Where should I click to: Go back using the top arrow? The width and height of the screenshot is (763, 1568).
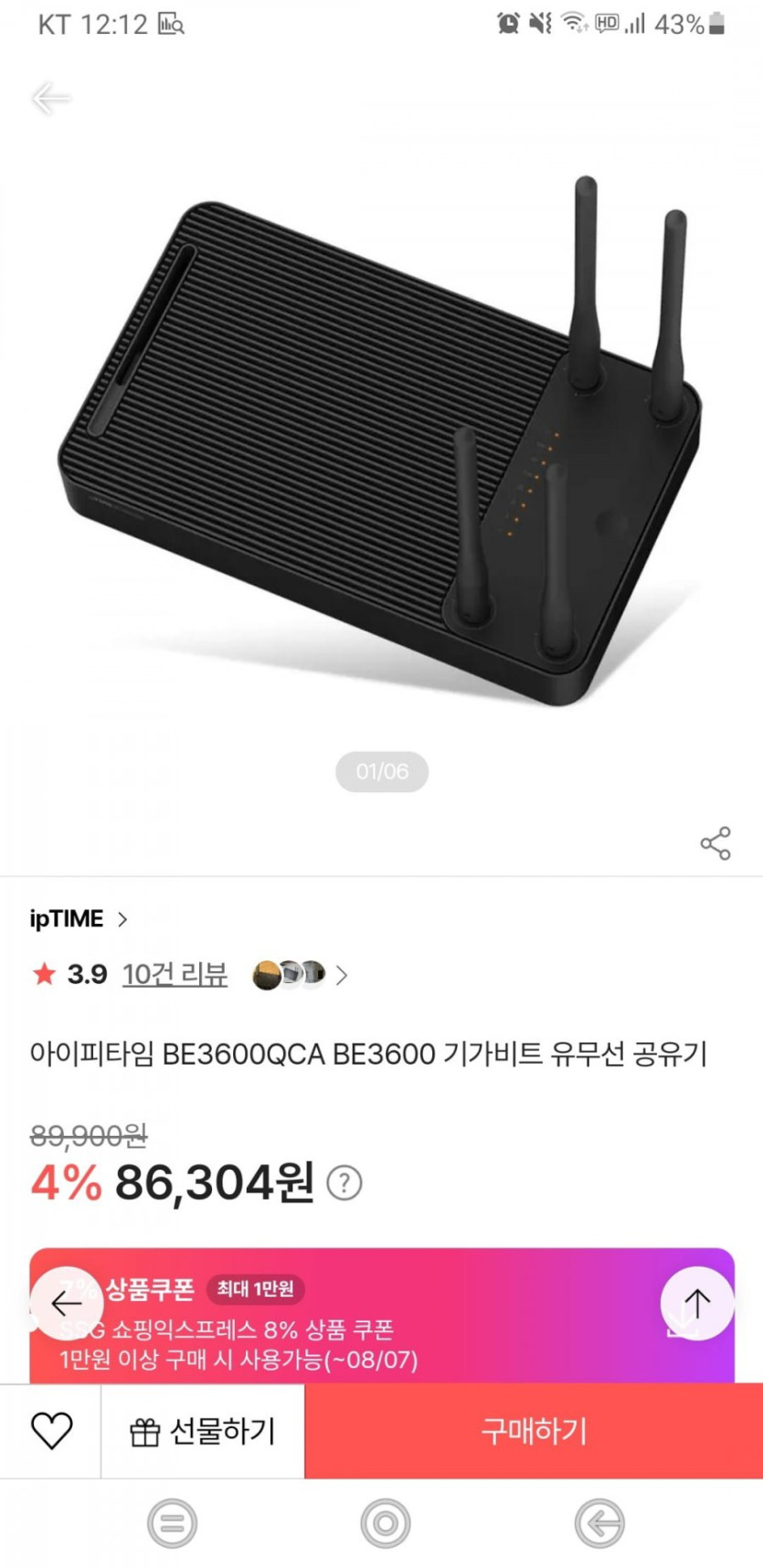(50, 98)
